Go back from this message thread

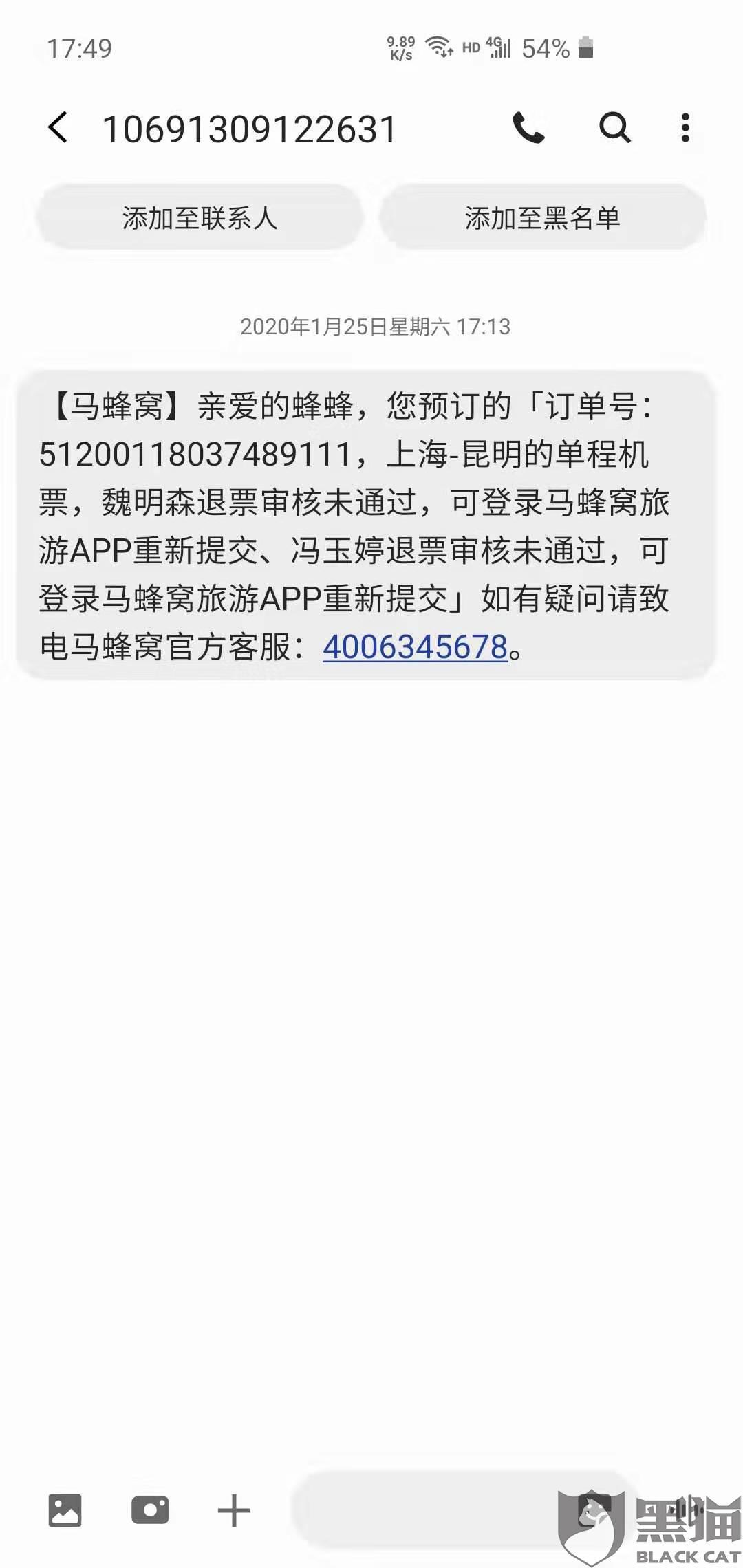pyautogui.click(x=58, y=128)
